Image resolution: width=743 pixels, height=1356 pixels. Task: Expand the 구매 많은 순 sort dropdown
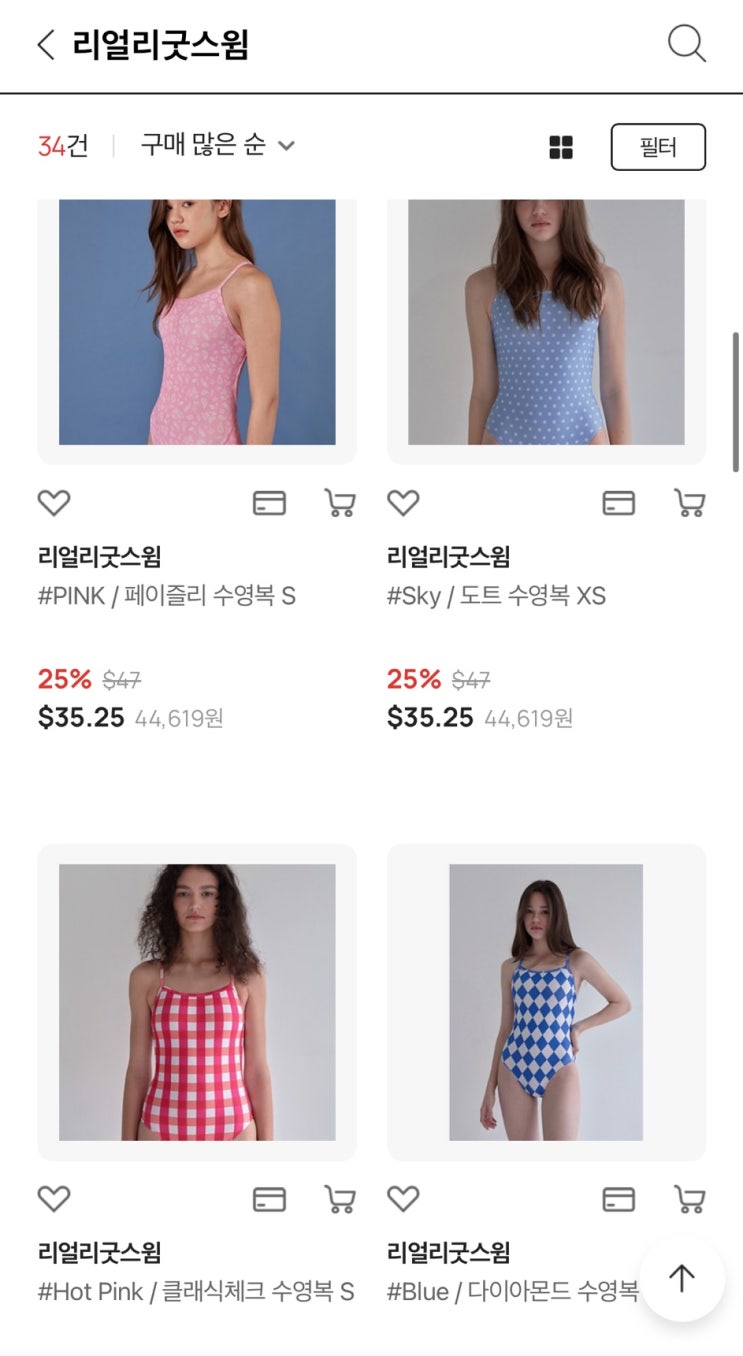[218, 146]
